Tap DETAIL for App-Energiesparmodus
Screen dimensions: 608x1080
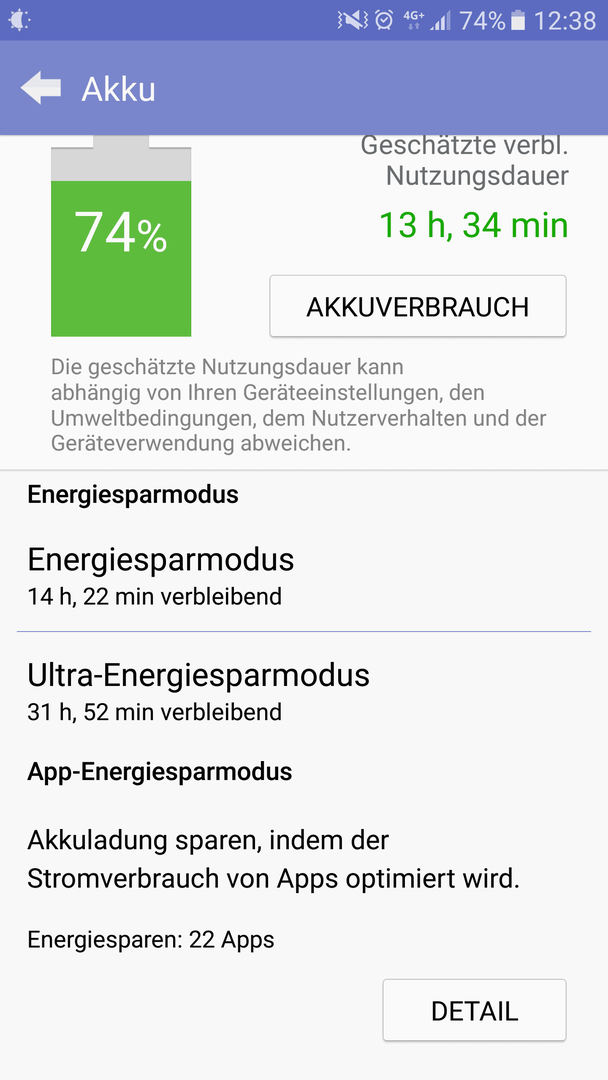click(474, 1010)
